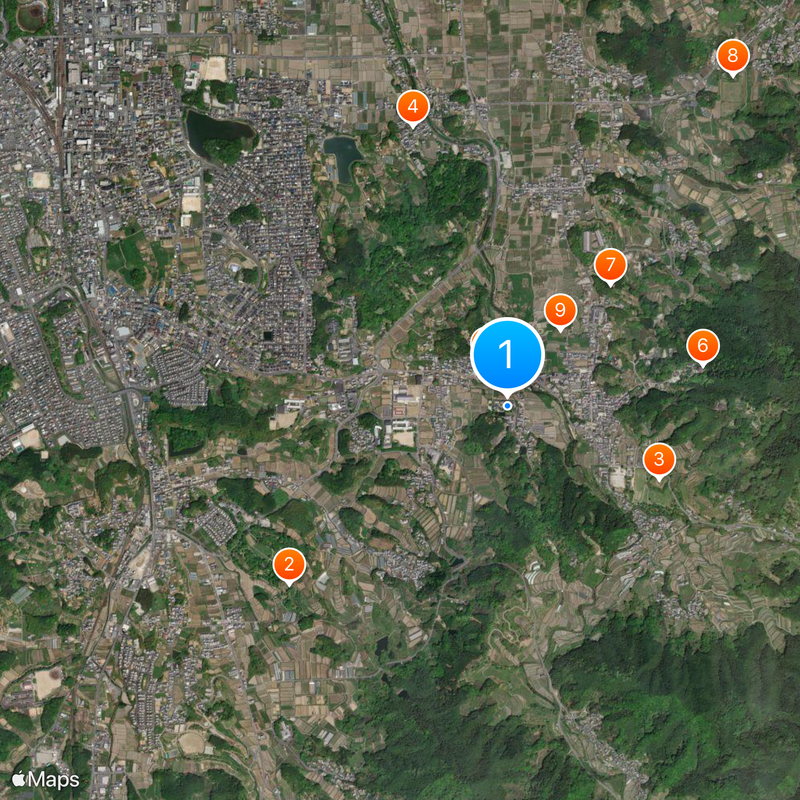Select the large blue pin numbered 1
Viewport: 800px width, 800px height.
coord(507,355)
